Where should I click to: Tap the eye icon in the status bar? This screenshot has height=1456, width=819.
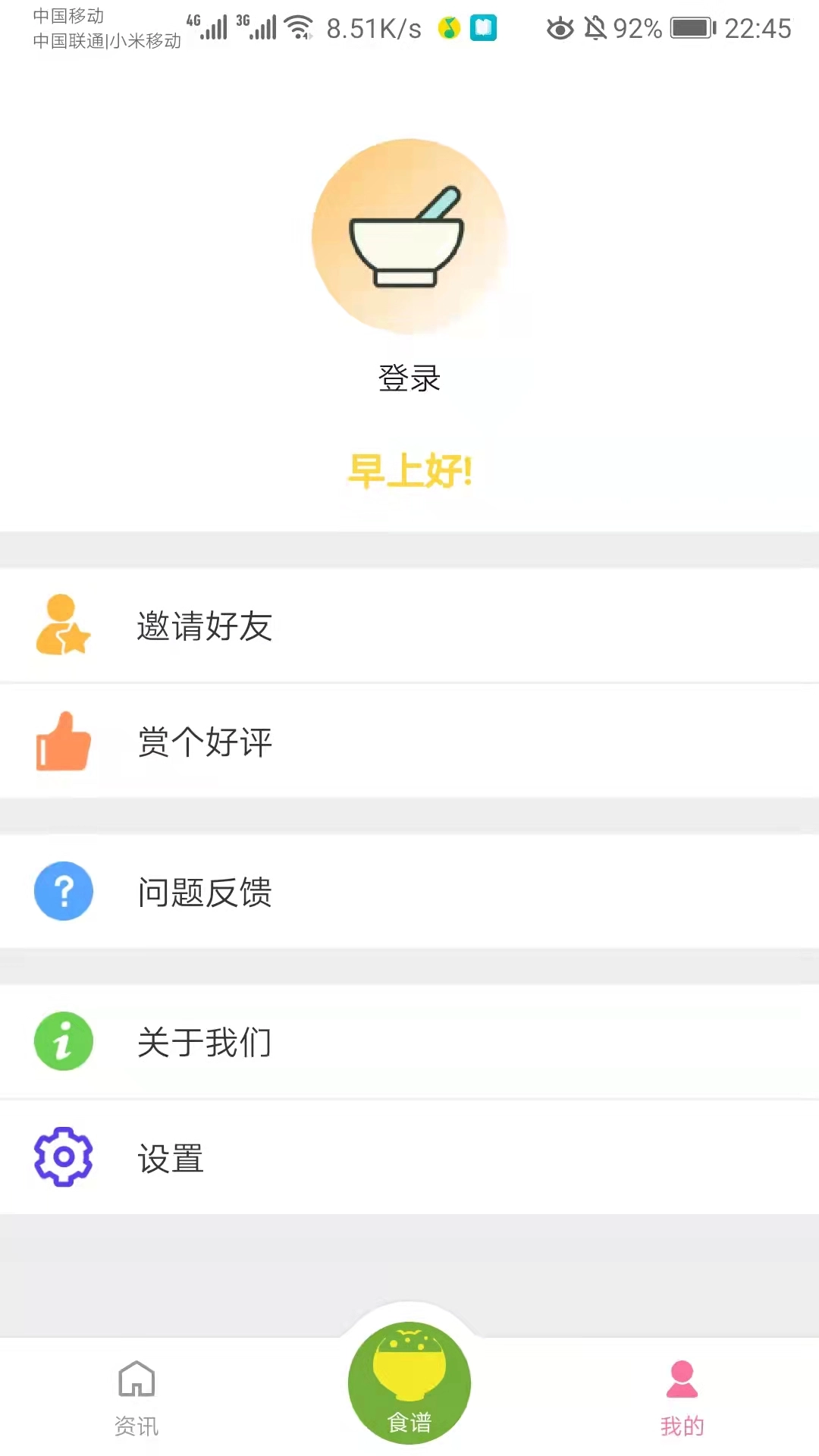560,29
